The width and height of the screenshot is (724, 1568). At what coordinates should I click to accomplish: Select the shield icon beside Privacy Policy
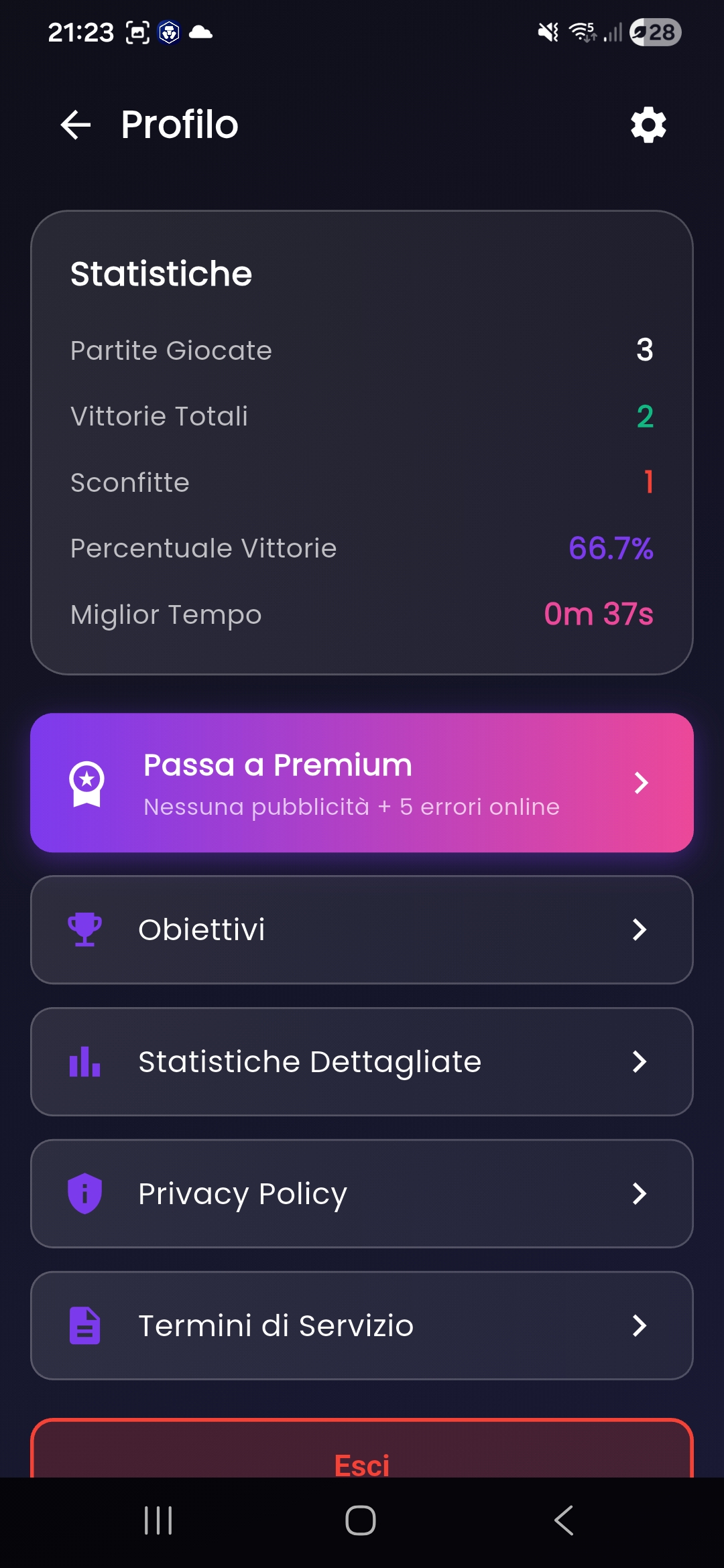pyautogui.click(x=83, y=1193)
